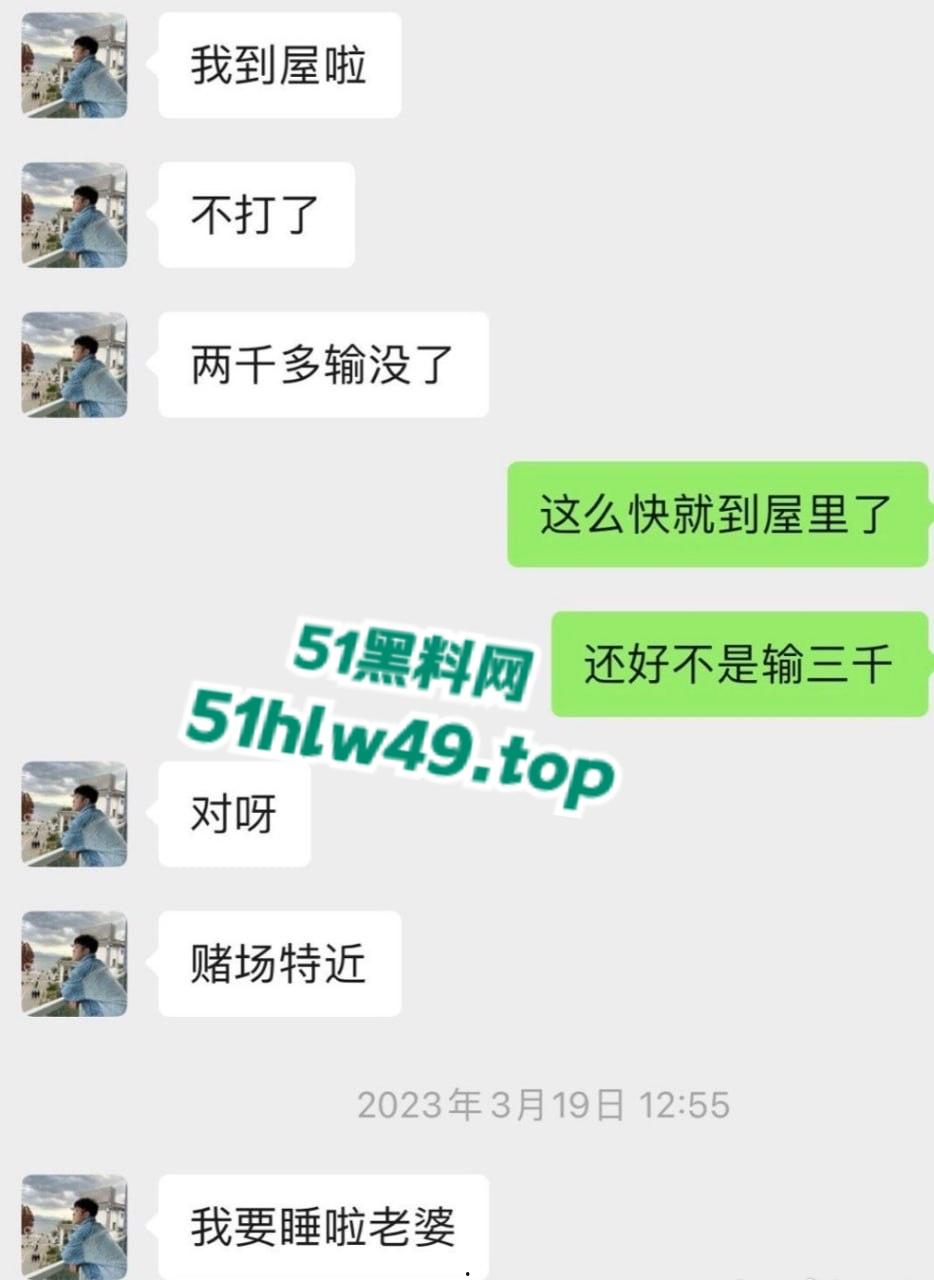This screenshot has height=1280, width=934.
Task: Tap the "赌场特近" message bubble
Action: tap(280, 963)
